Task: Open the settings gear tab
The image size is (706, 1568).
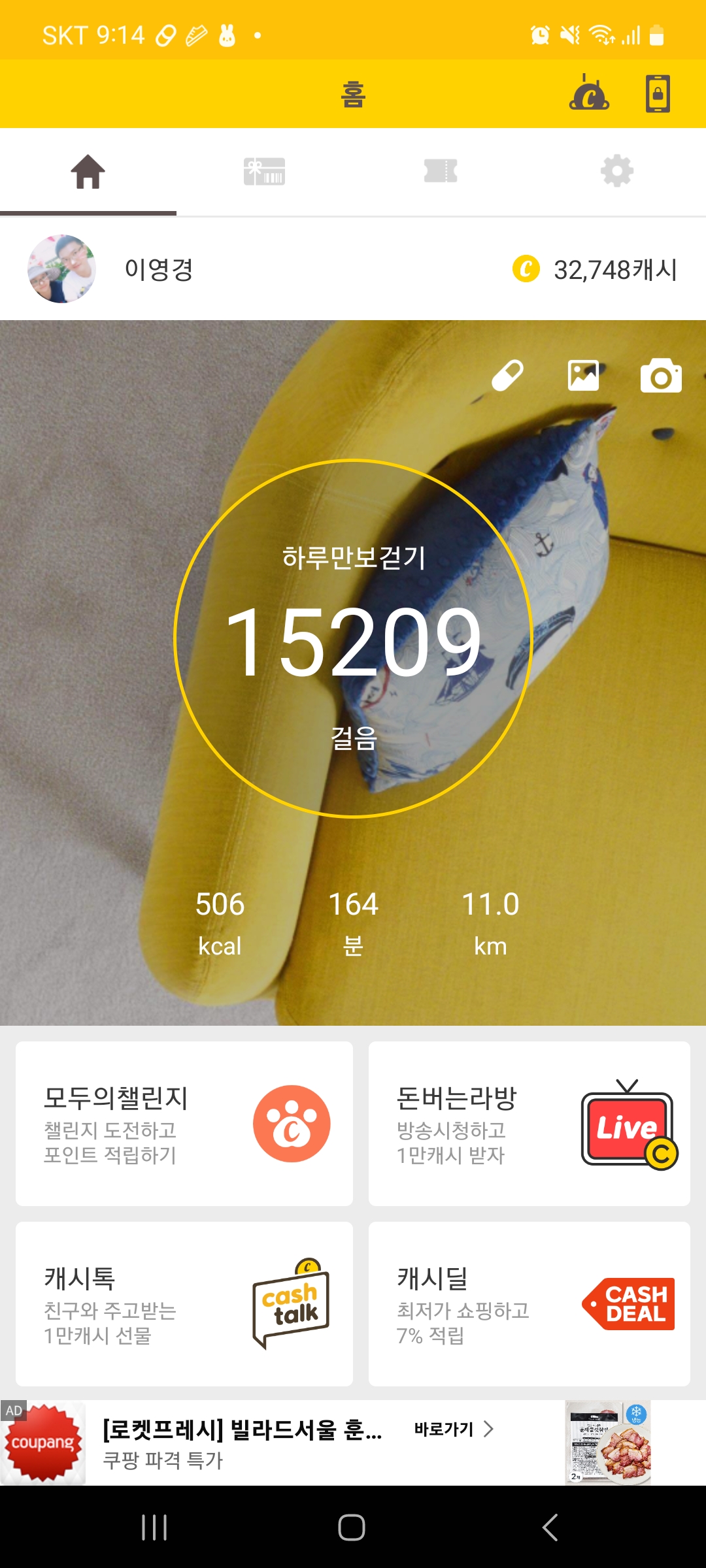Action: tap(617, 172)
